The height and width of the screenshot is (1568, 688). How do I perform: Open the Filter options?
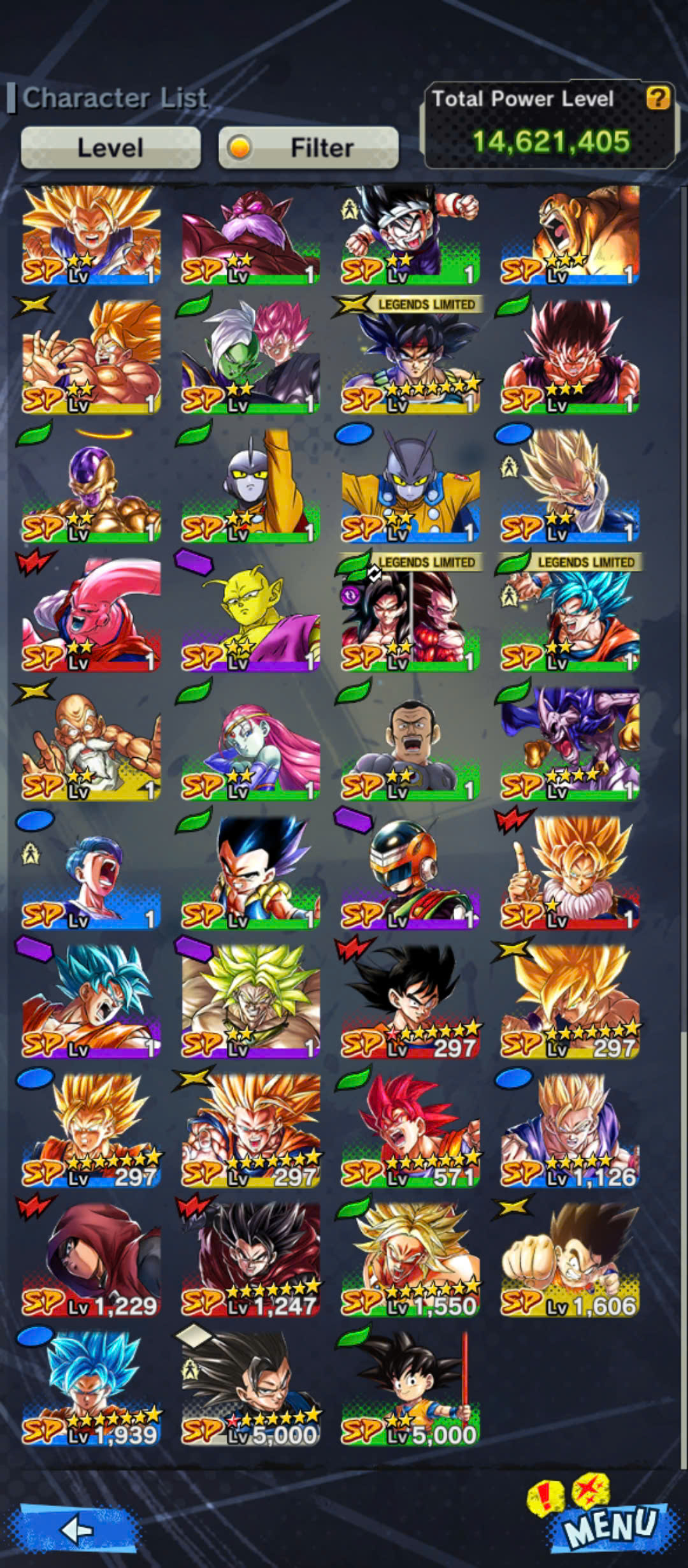click(308, 148)
